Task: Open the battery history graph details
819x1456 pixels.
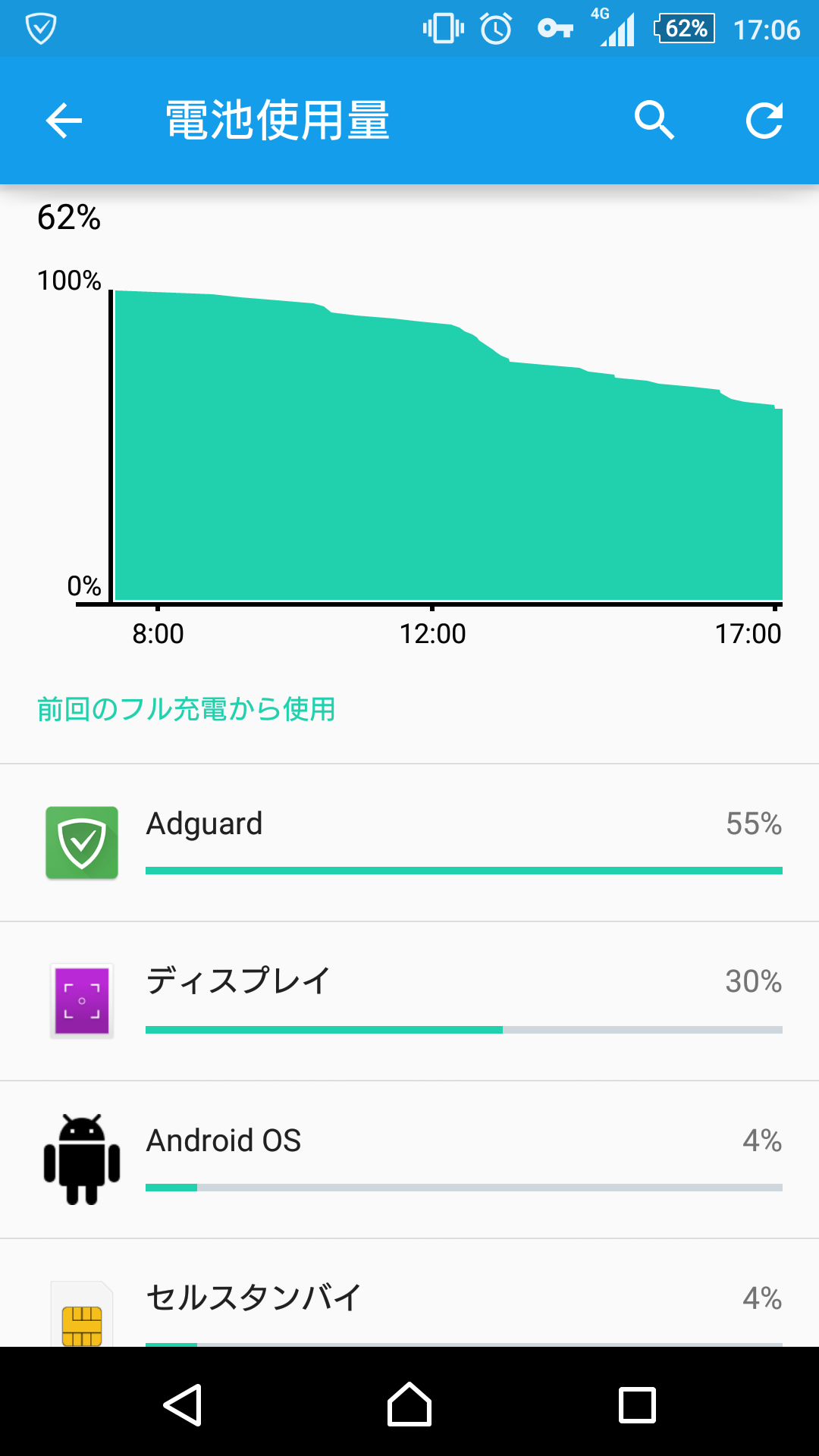Action: [x=409, y=425]
